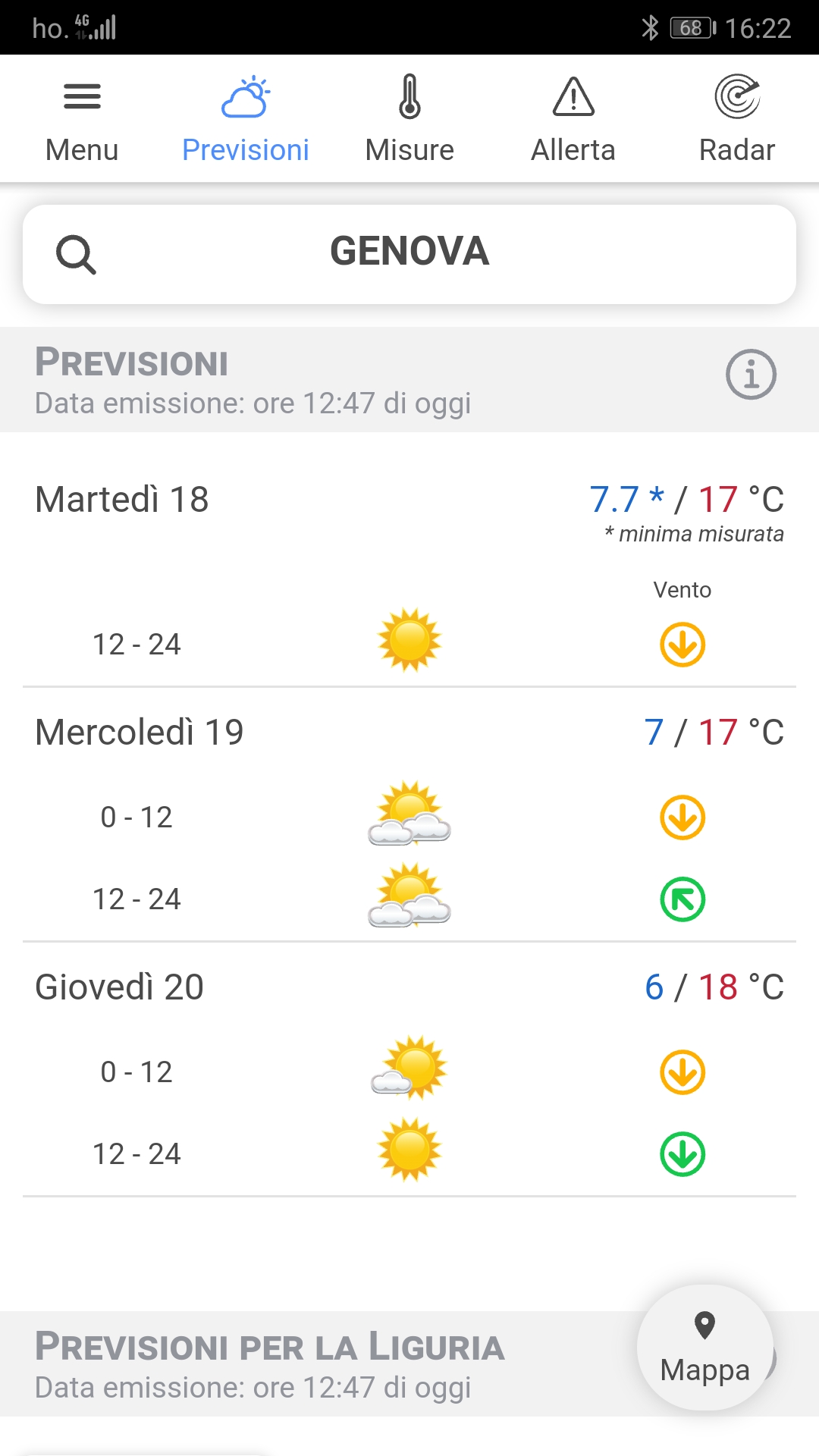Open the Mappa floating button
Image resolution: width=819 pixels, height=1456 pixels.
[705, 1348]
